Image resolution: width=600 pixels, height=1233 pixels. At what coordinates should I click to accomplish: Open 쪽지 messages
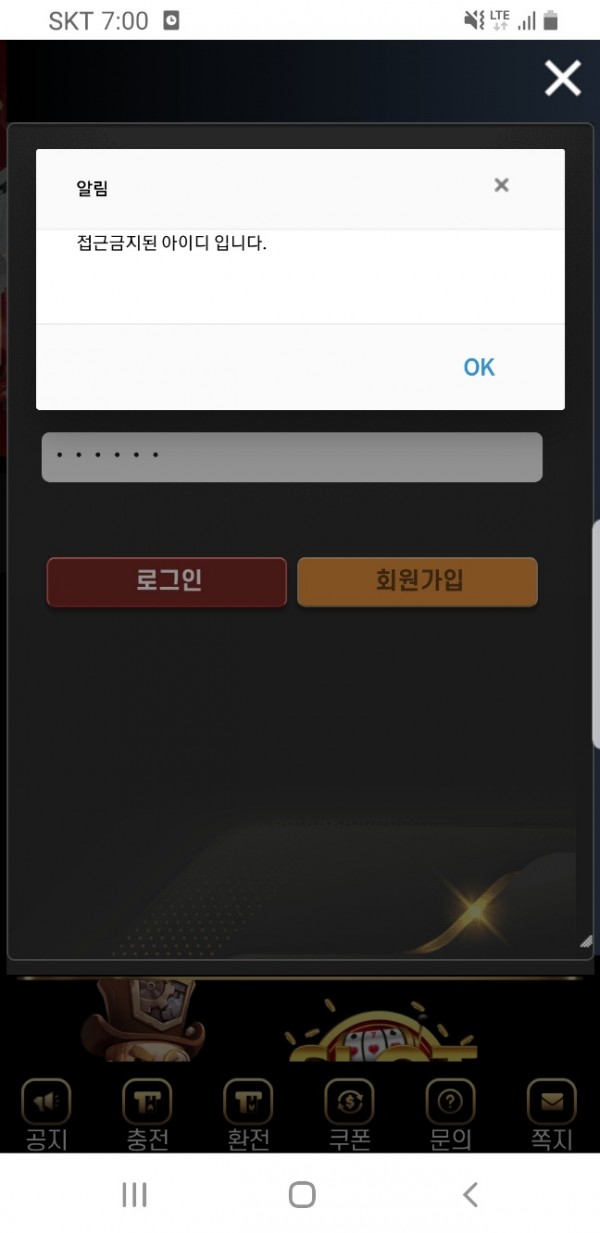click(x=551, y=1113)
